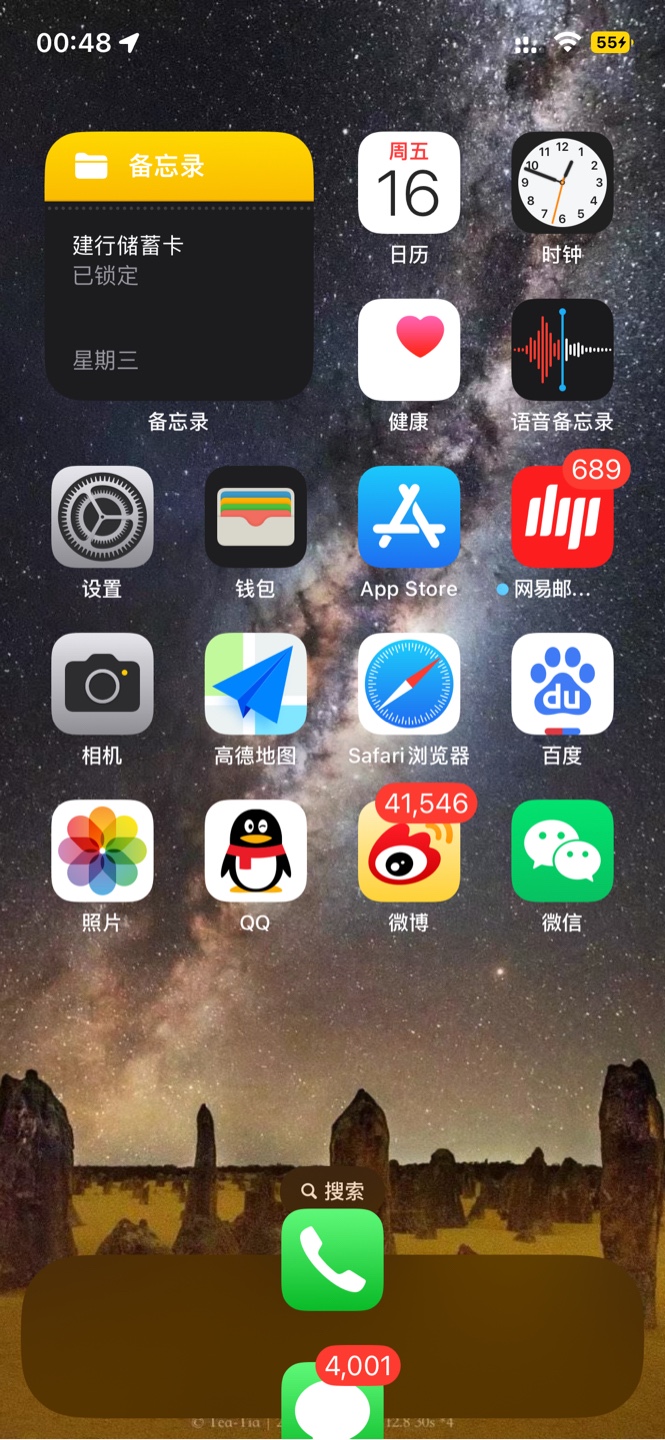
Task: Open 高德地图 maps
Action: 255,684
